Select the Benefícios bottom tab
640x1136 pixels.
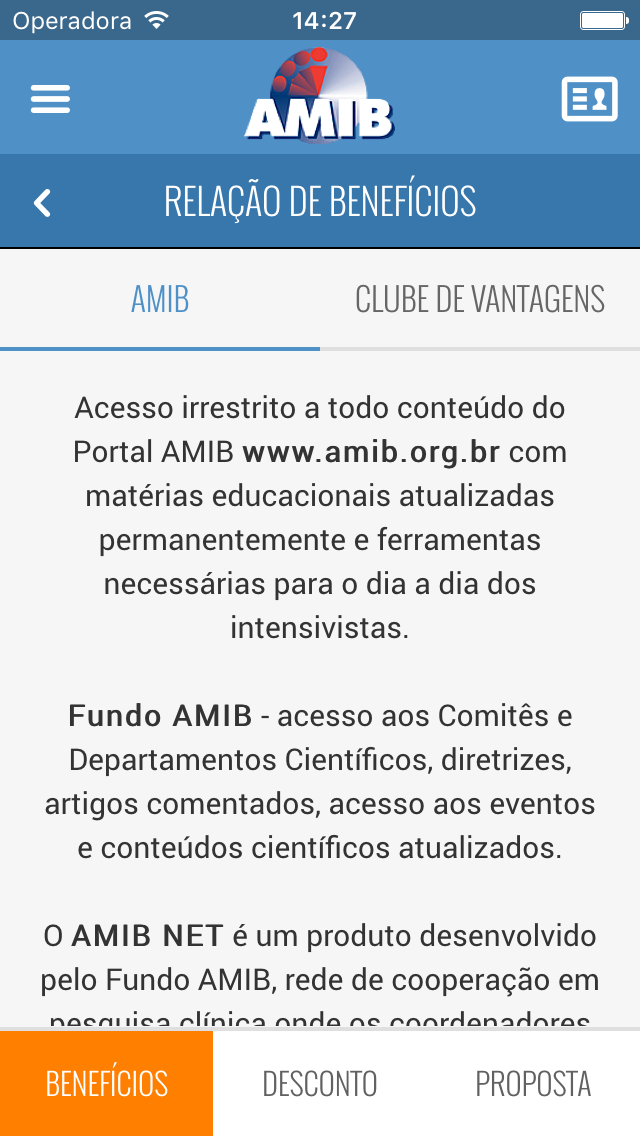point(107,1084)
